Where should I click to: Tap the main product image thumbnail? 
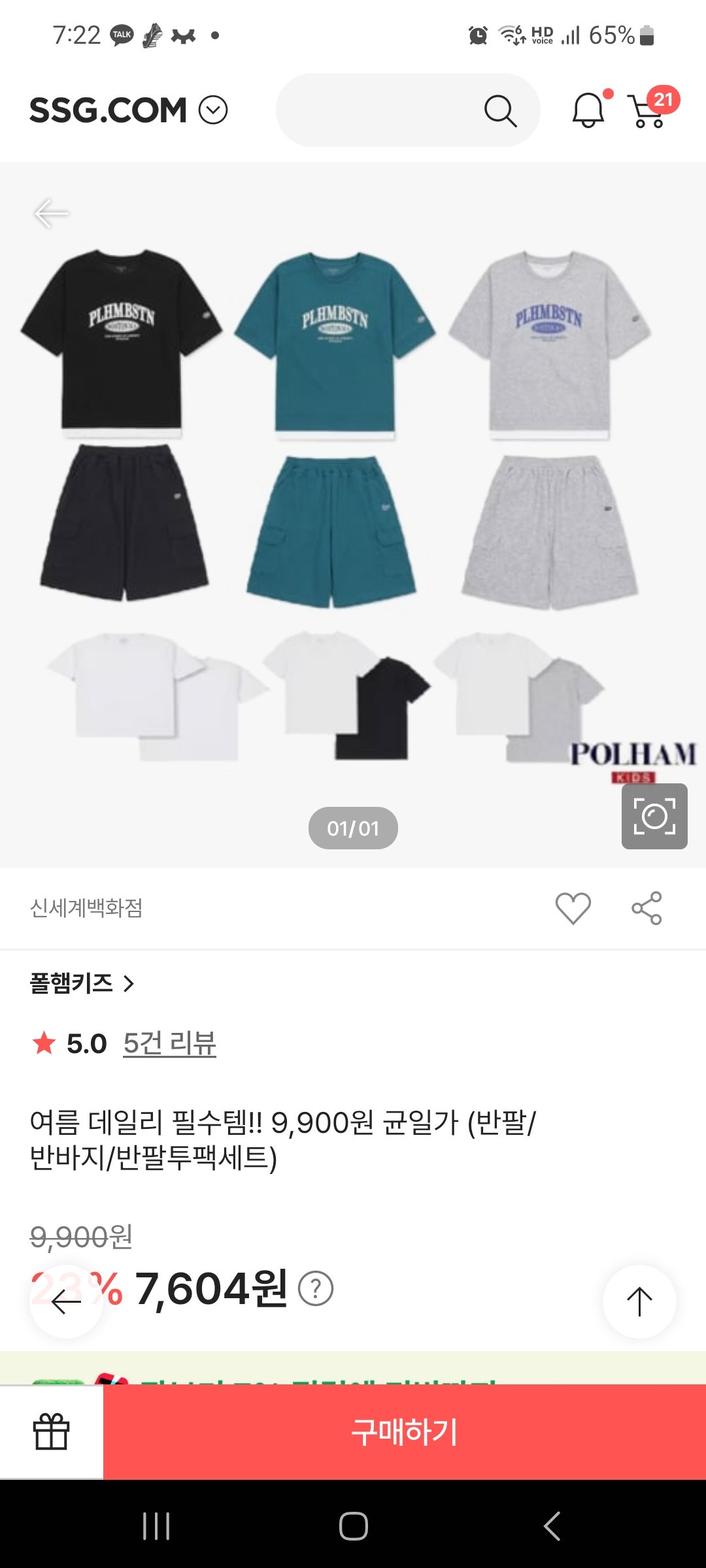point(353,510)
